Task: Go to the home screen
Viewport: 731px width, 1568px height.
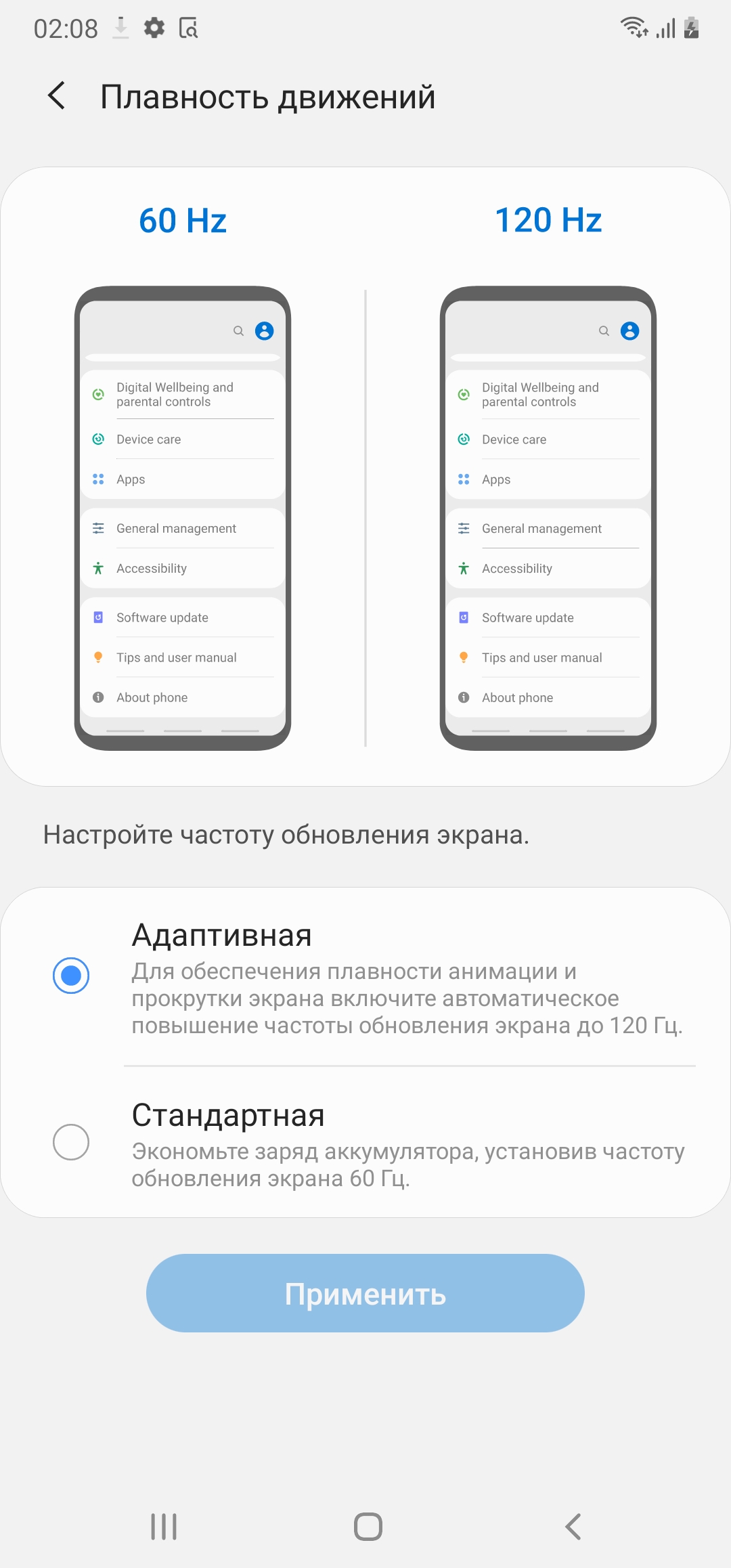Action: click(368, 1527)
